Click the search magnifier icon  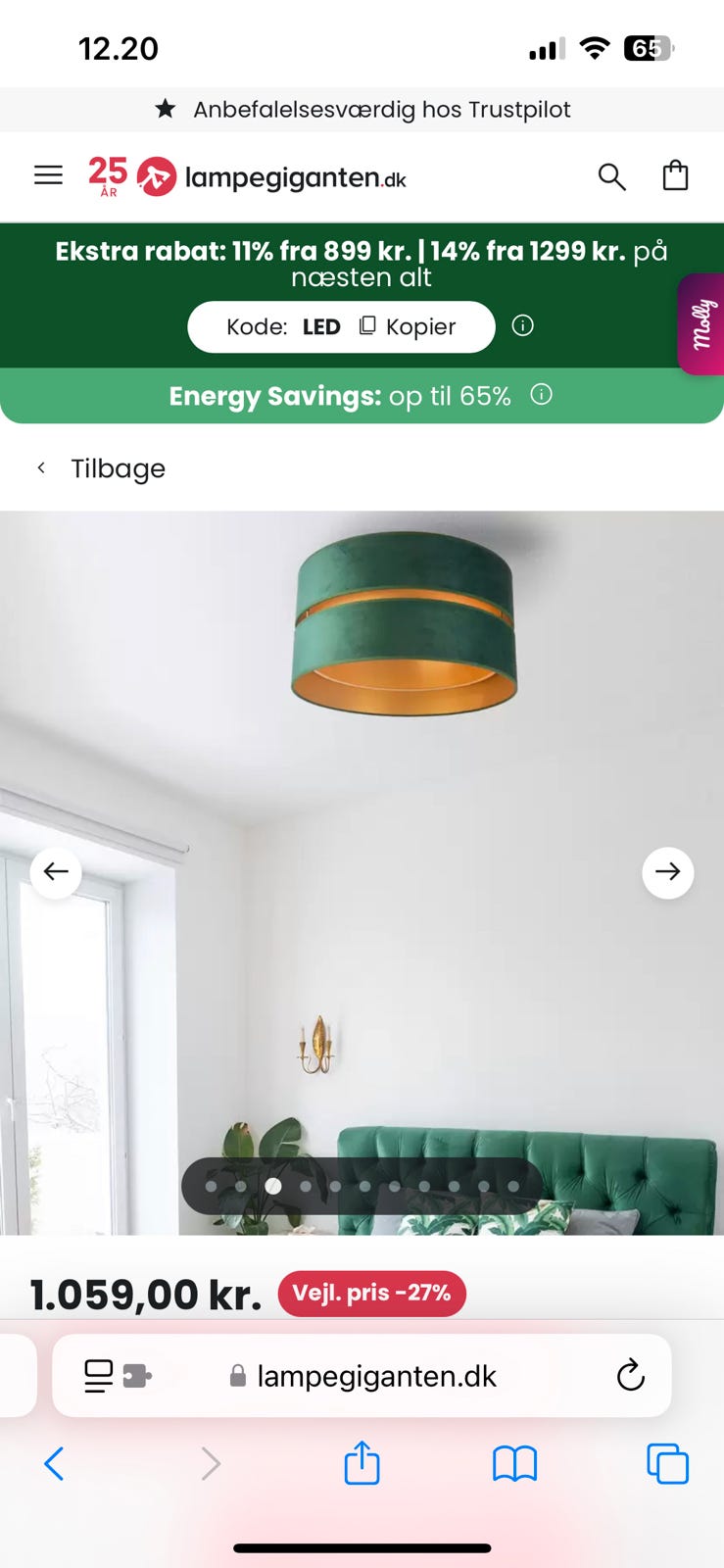pos(611,177)
